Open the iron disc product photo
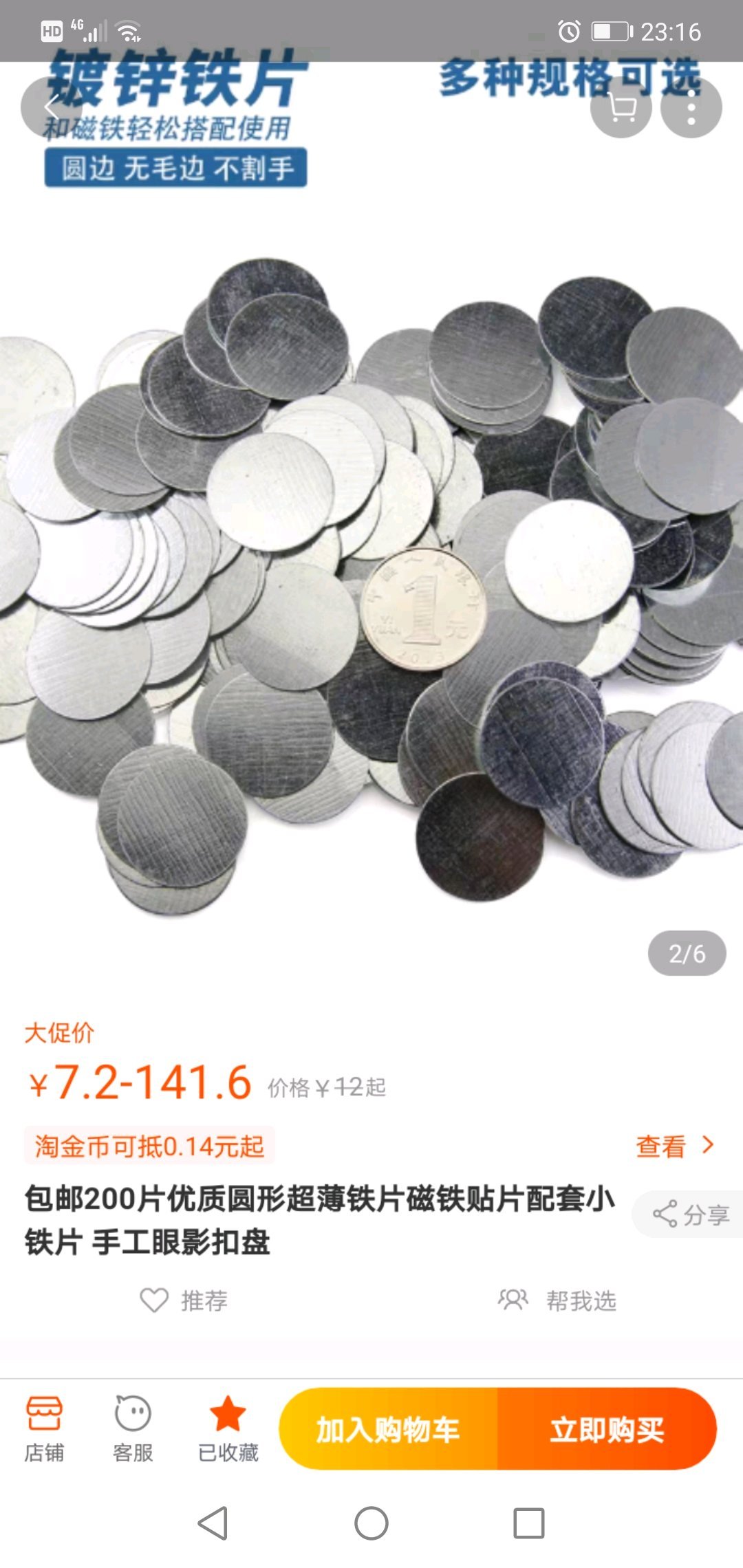The image size is (743, 1568). coord(371,585)
